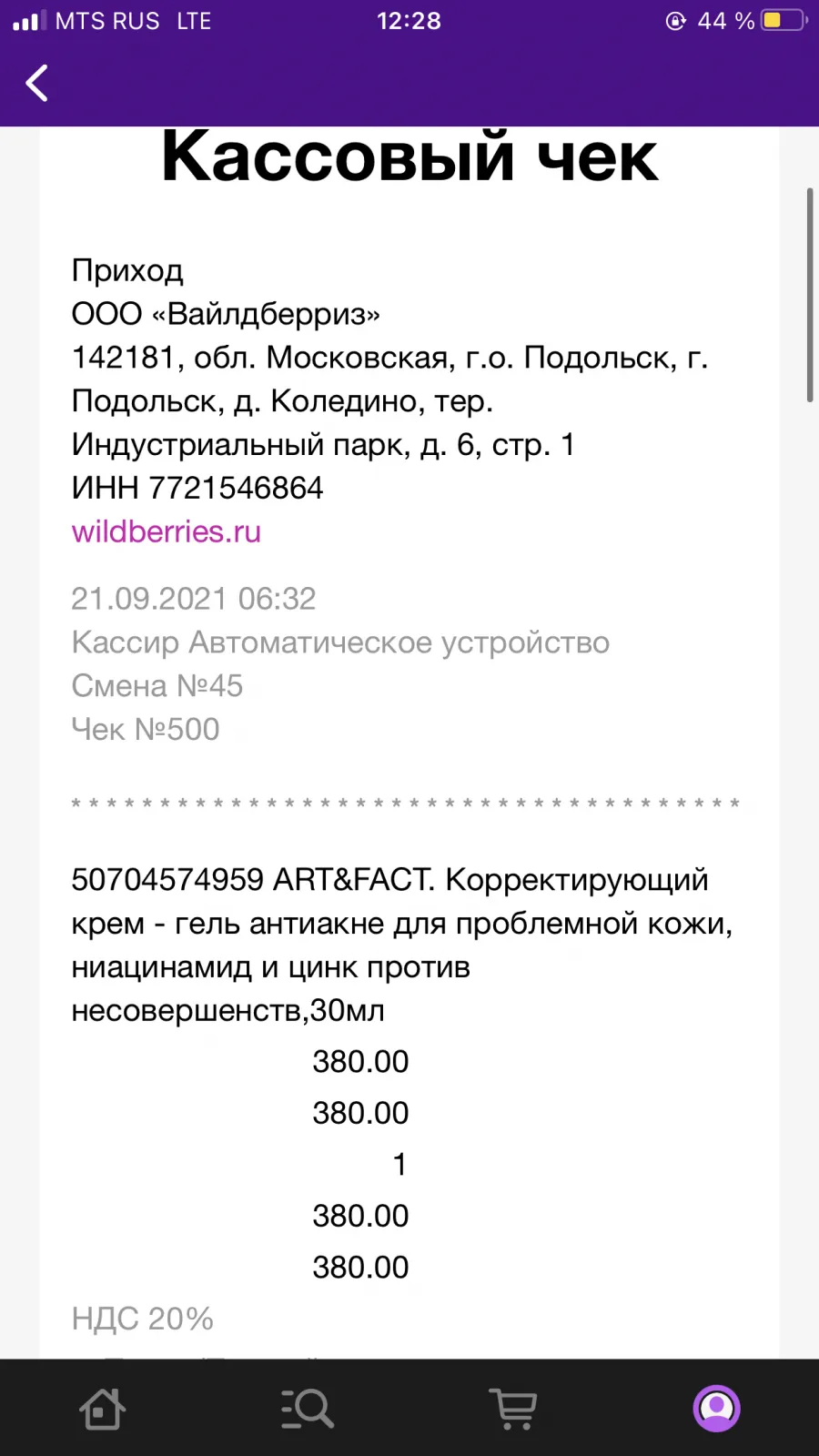Open the shopping cart tab

[x=513, y=1409]
